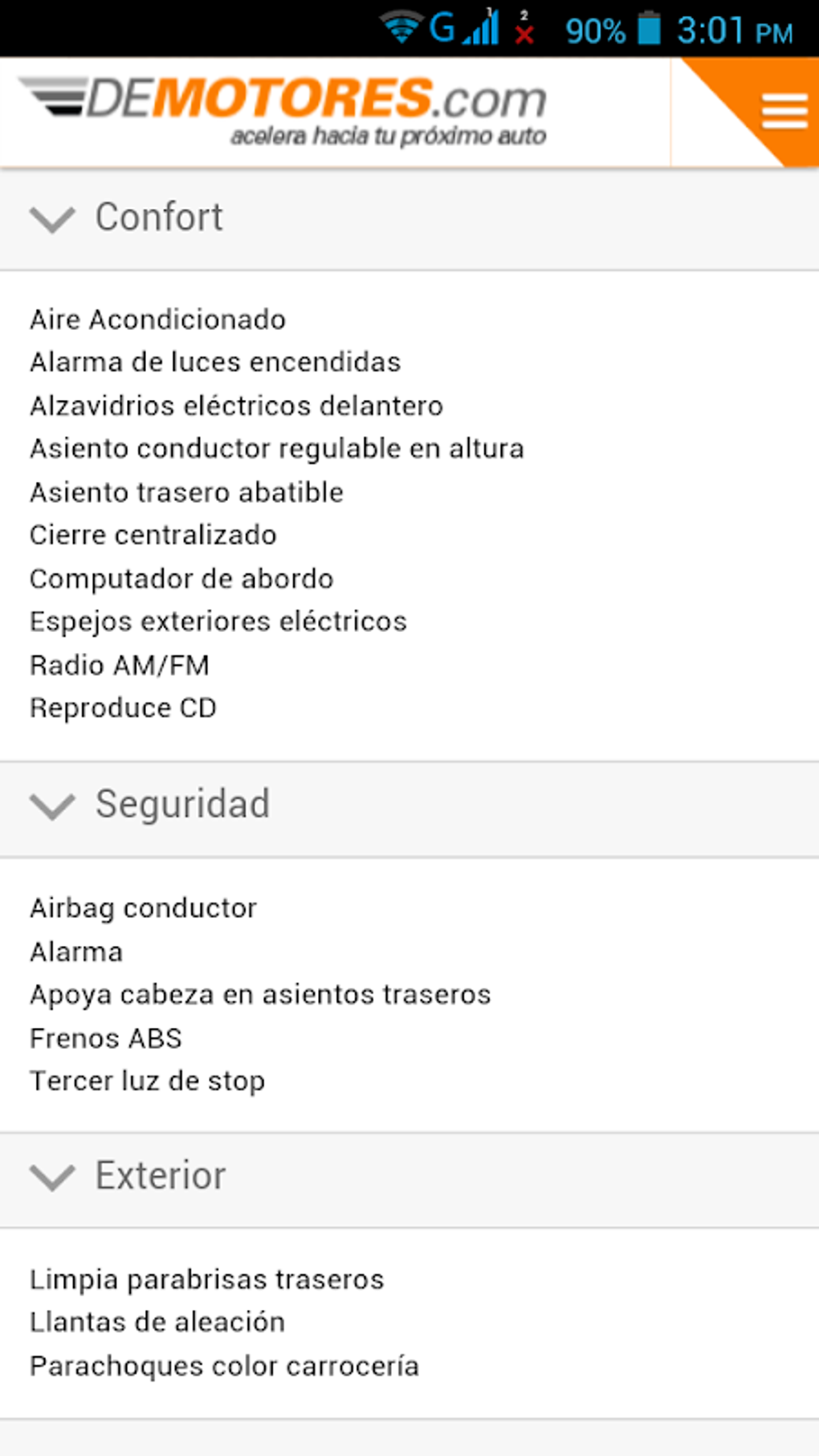Image resolution: width=819 pixels, height=1456 pixels.
Task: Collapse the Exterior section
Action: (53, 1177)
